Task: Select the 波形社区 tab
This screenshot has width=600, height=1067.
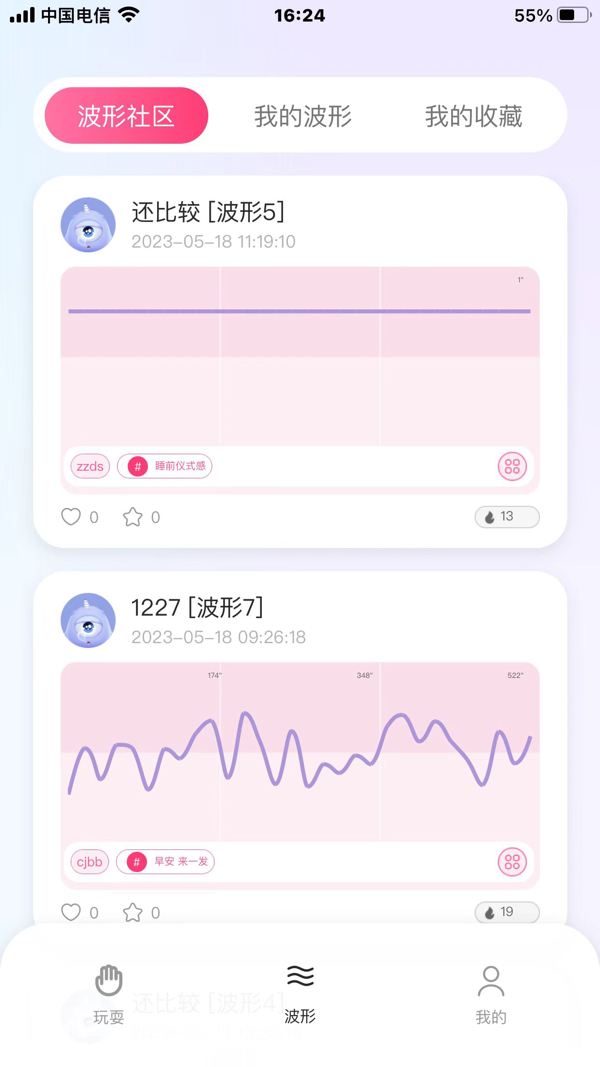Action: pos(126,116)
